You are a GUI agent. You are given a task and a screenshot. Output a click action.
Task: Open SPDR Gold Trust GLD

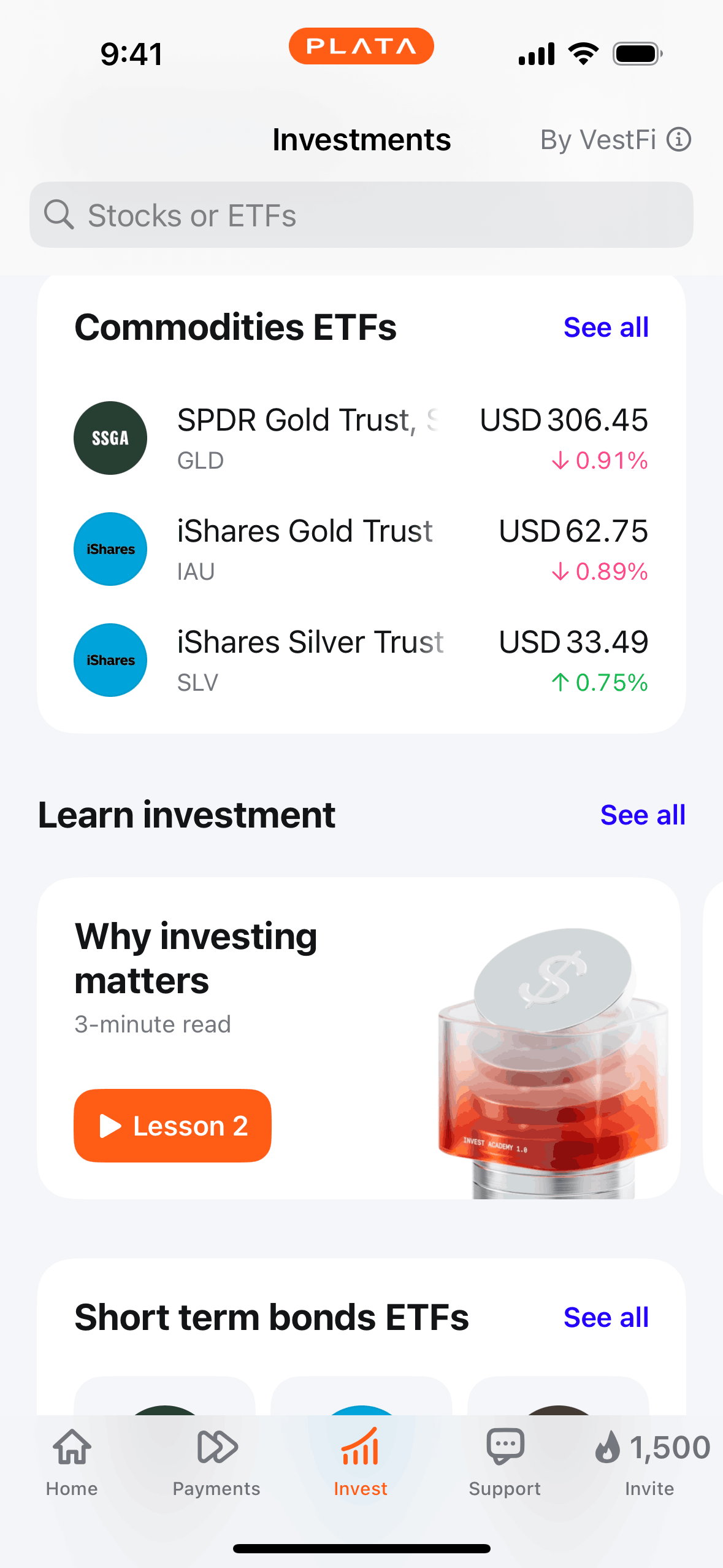(x=361, y=438)
